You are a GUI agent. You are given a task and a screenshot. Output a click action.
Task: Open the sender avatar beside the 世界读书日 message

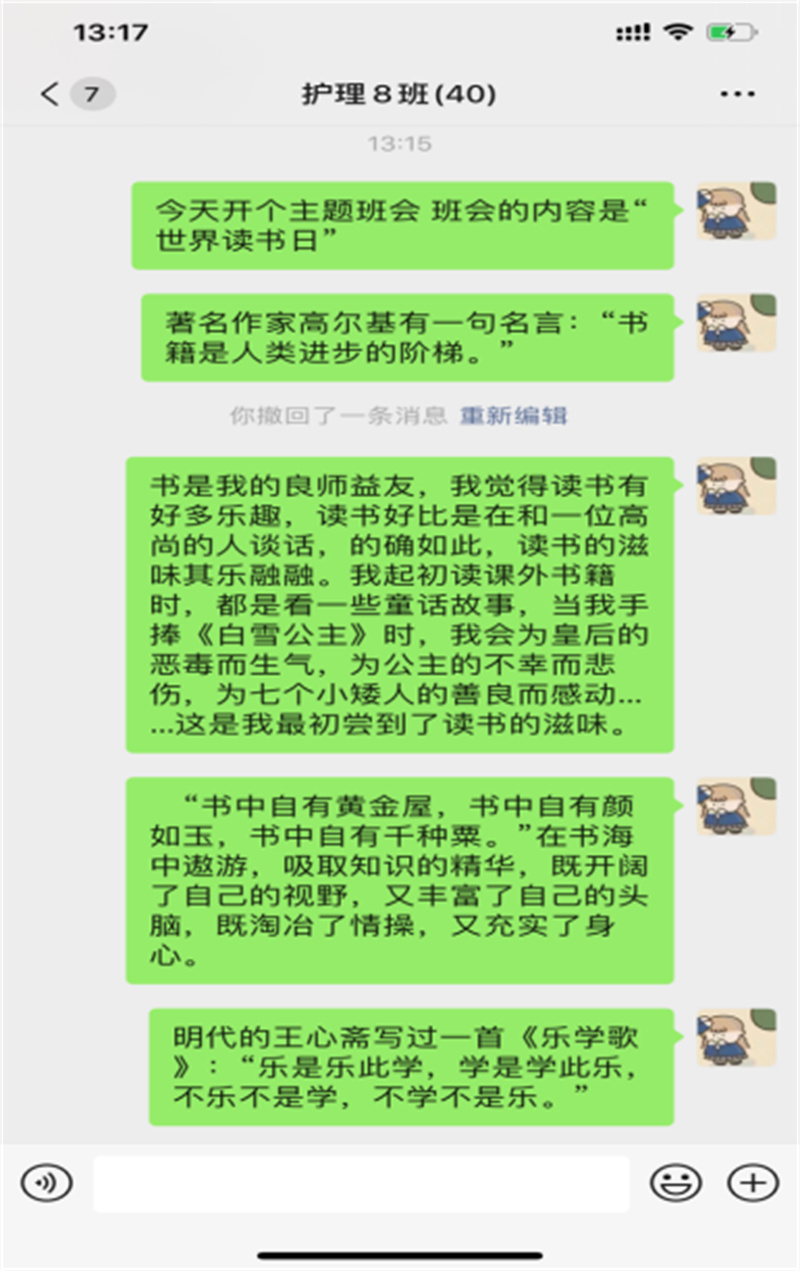pos(736,211)
